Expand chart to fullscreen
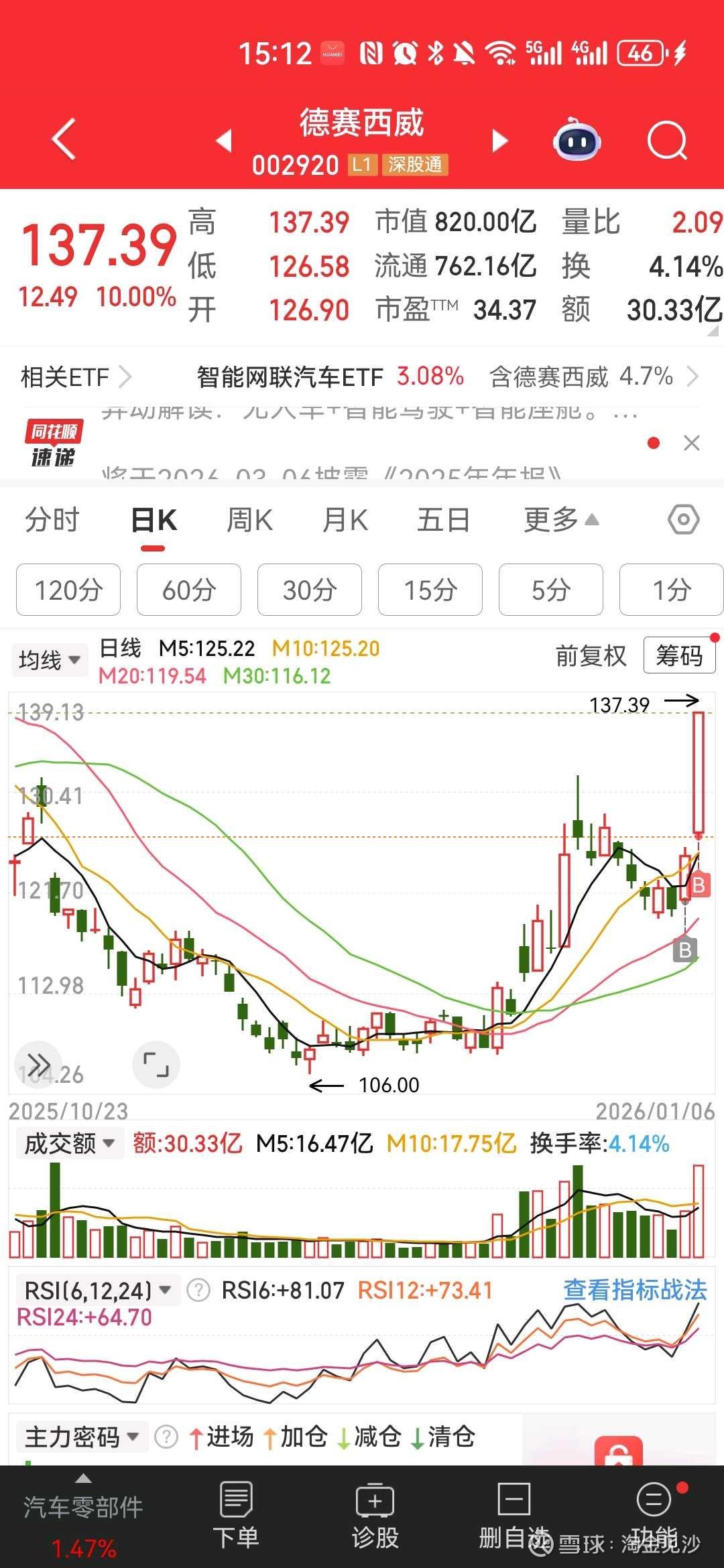Screen dimensions: 724x1568 [x=156, y=1064]
